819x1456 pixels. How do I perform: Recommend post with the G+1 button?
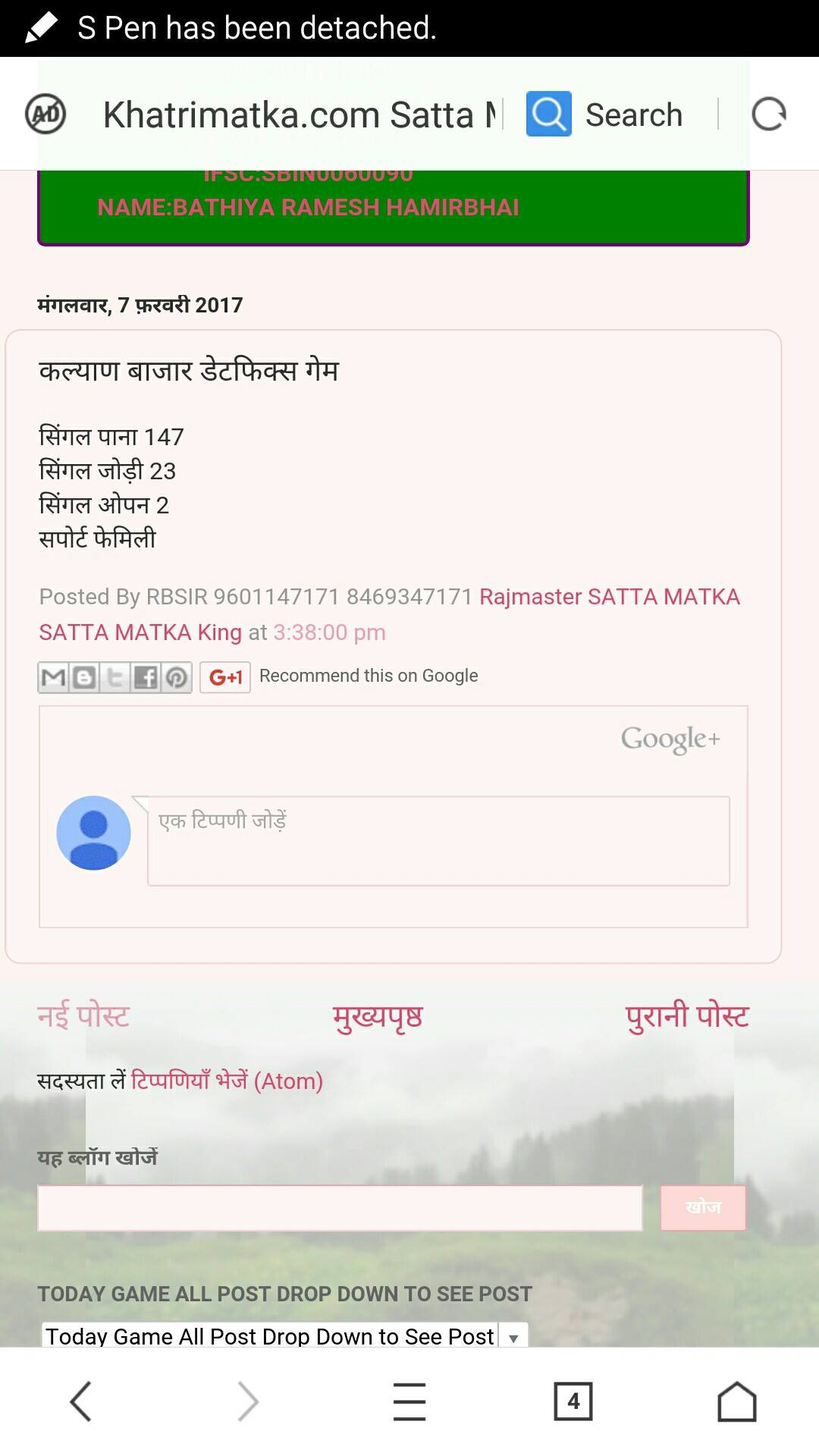pyautogui.click(x=225, y=676)
